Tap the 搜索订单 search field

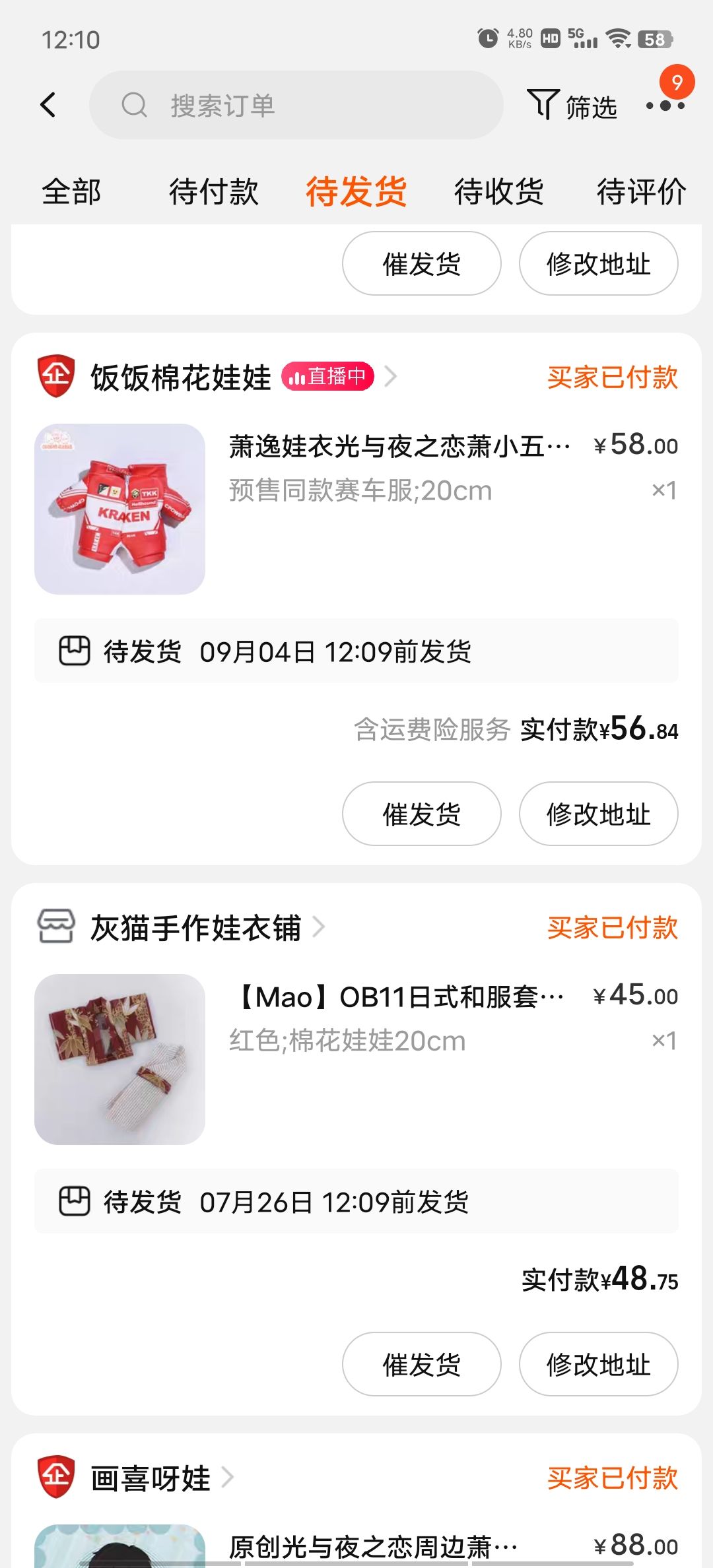click(x=296, y=105)
